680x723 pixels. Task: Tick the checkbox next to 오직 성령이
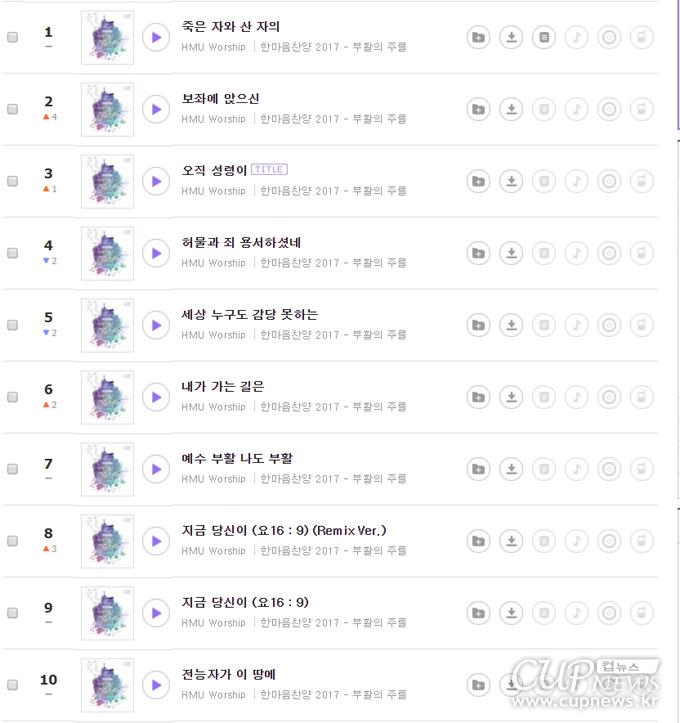[13, 181]
